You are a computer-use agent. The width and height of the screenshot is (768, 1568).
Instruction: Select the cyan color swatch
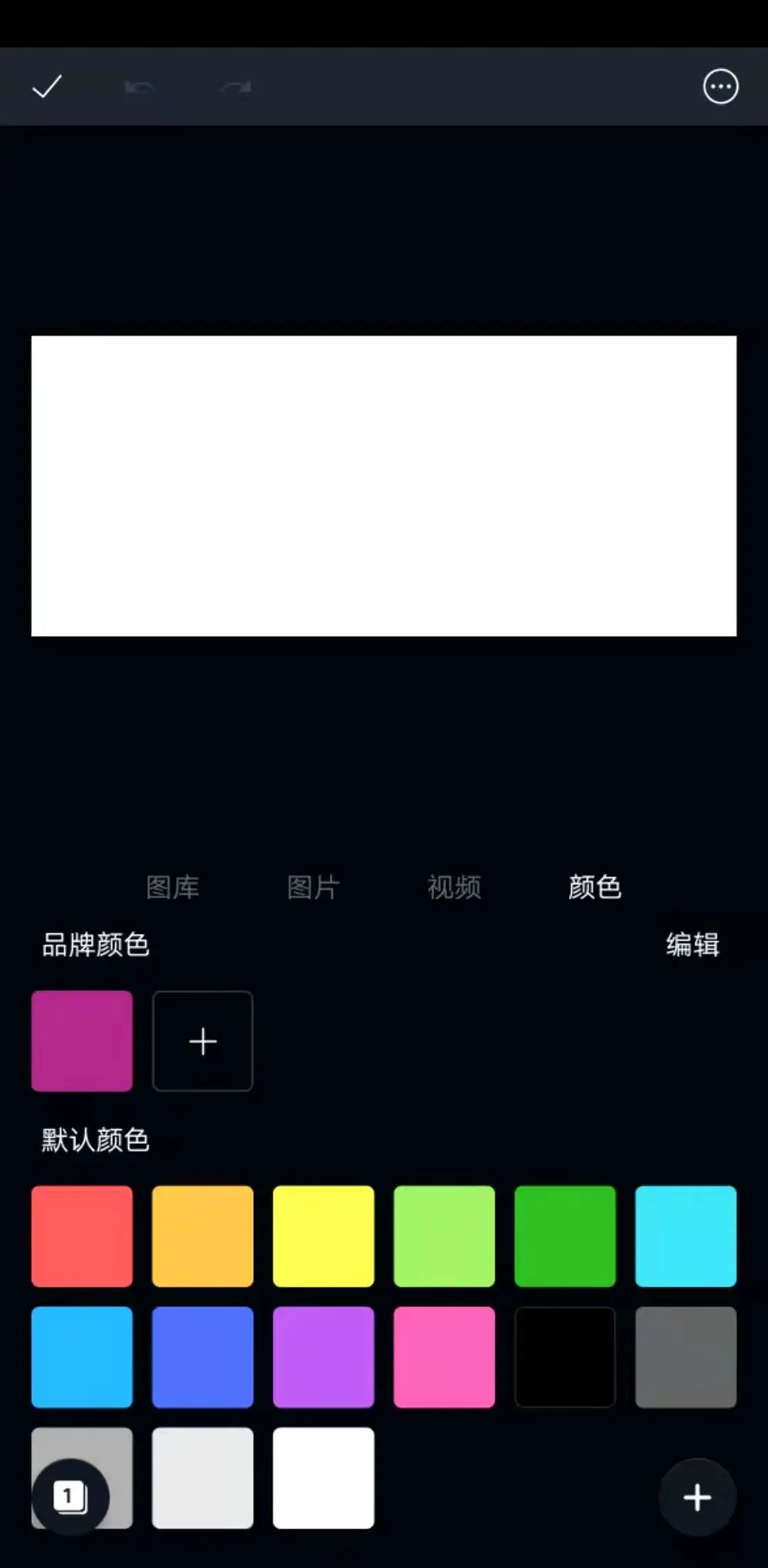(x=686, y=1236)
